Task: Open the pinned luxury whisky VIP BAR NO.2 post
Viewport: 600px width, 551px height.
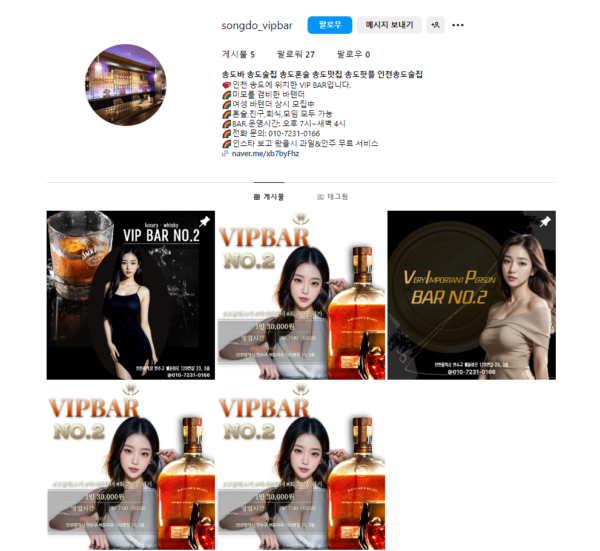Action: [130, 295]
